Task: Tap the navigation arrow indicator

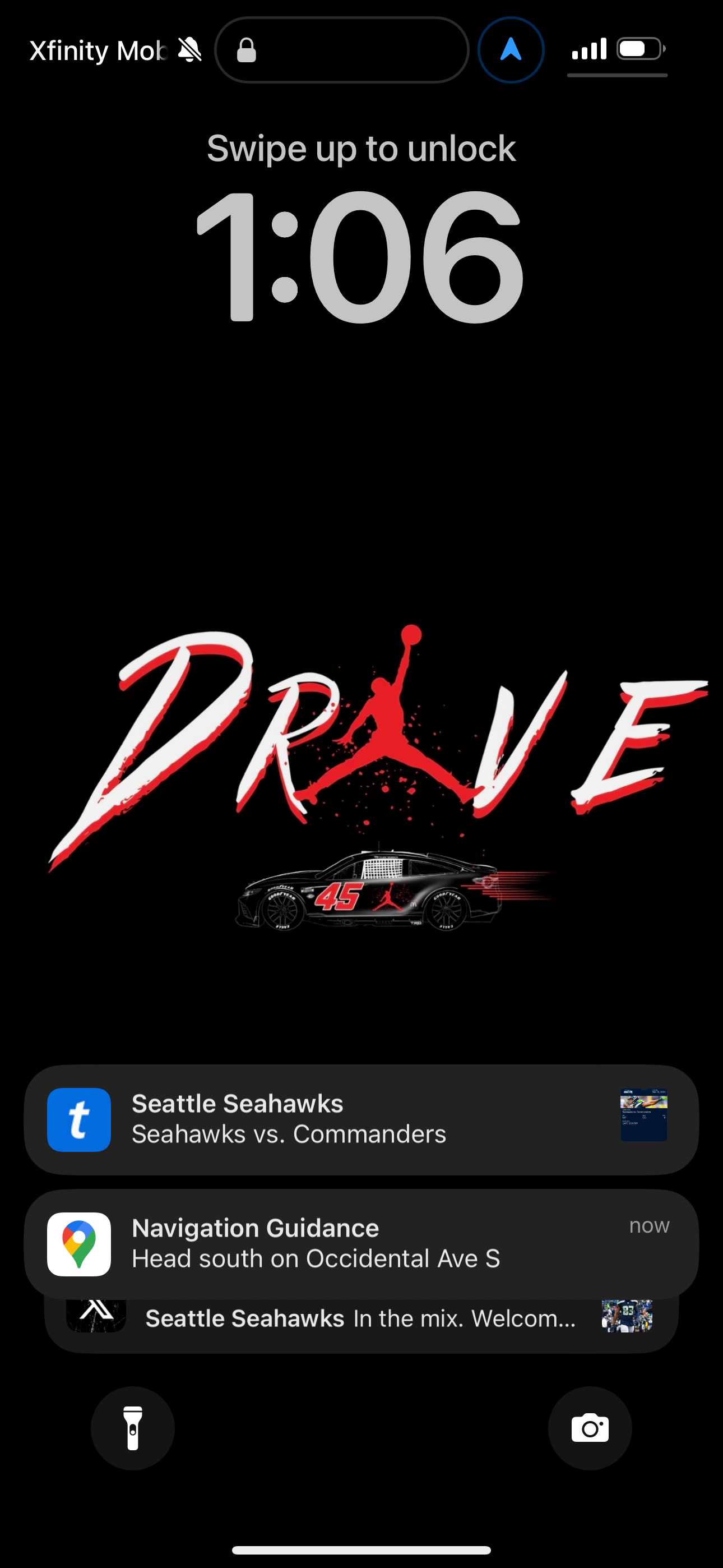Action: tap(511, 50)
